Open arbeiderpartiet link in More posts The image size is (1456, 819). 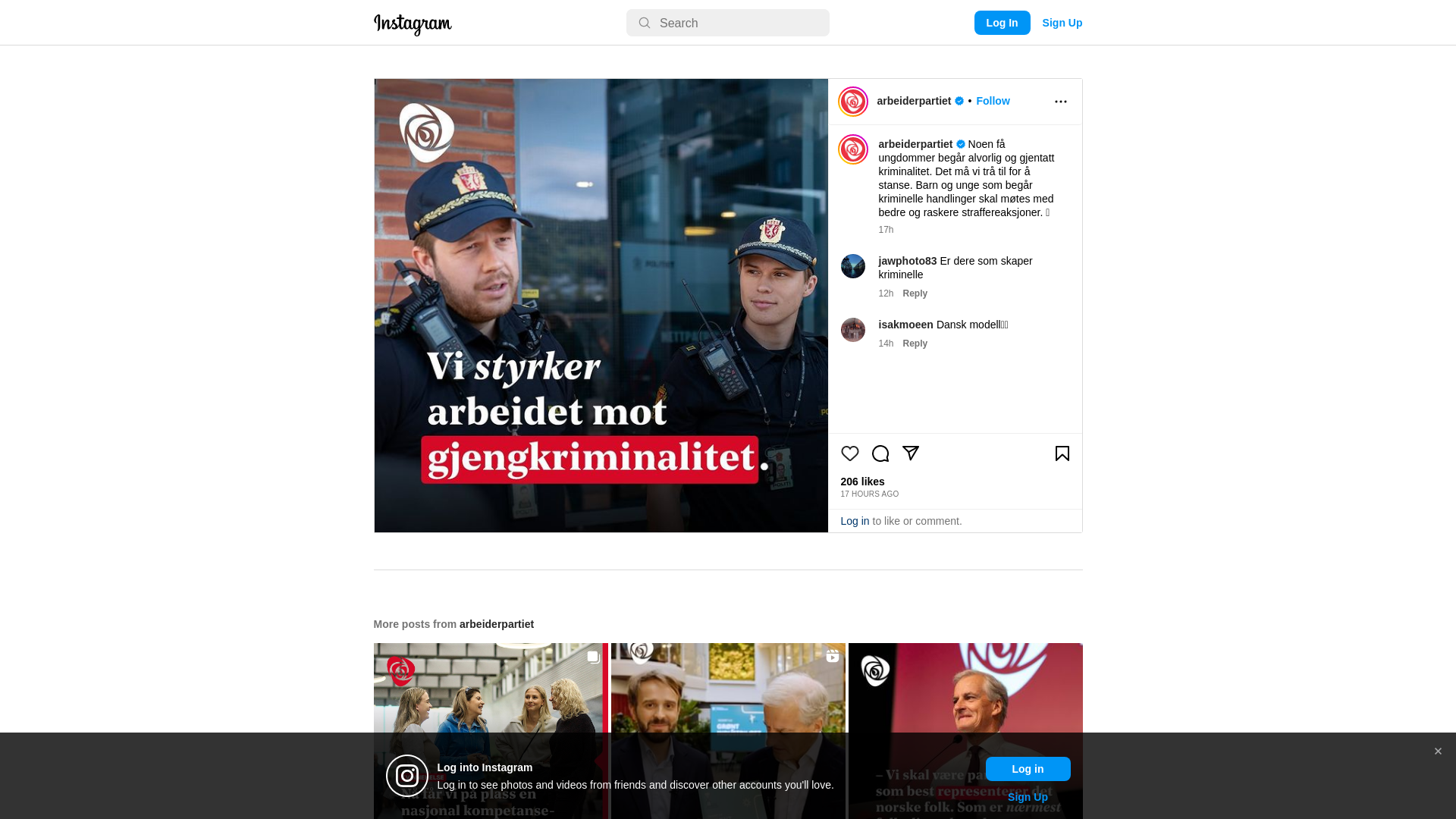(496, 624)
